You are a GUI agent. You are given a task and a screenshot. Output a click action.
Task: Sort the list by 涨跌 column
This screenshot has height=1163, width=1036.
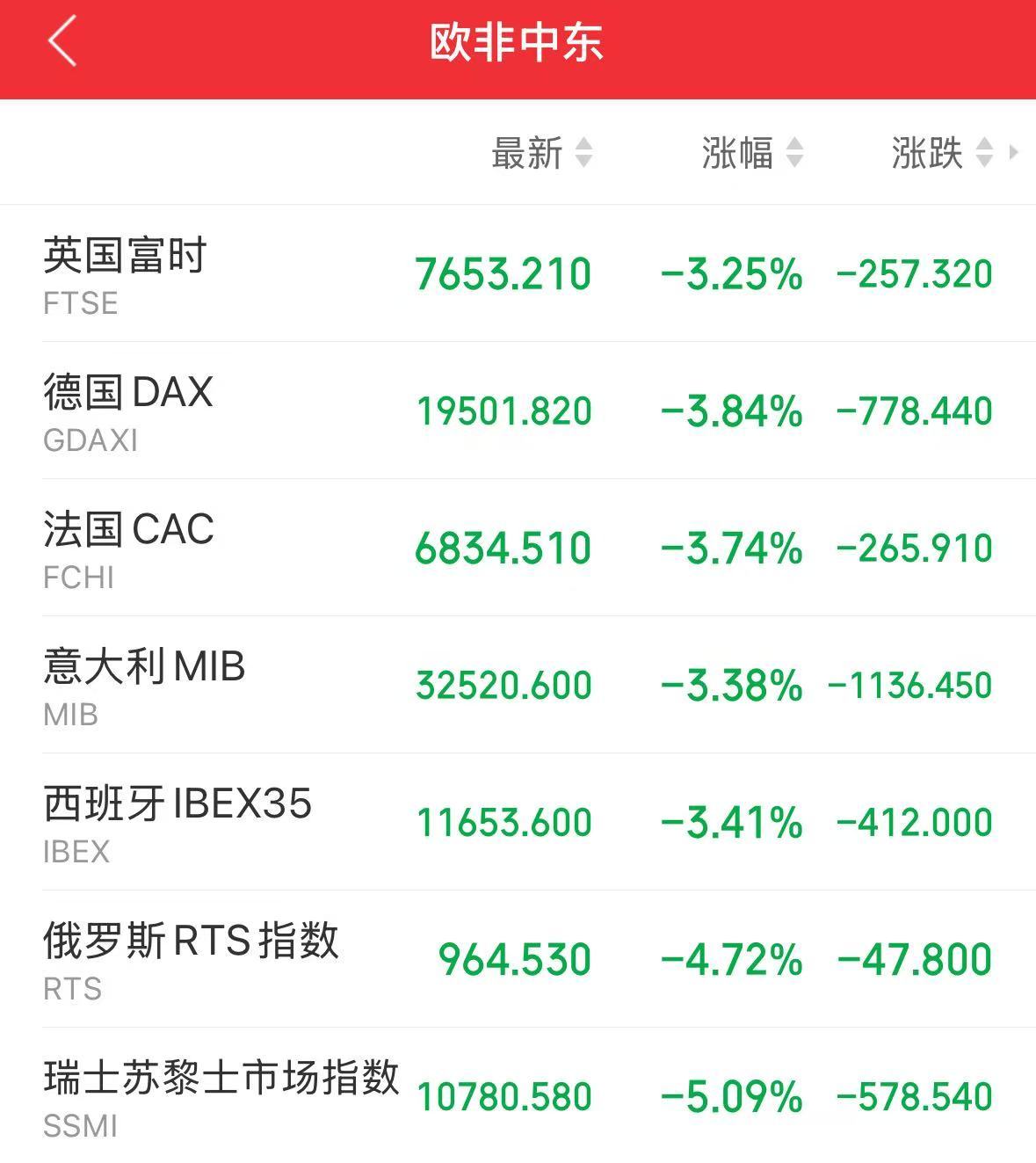pyautogui.click(x=942, y=153)
